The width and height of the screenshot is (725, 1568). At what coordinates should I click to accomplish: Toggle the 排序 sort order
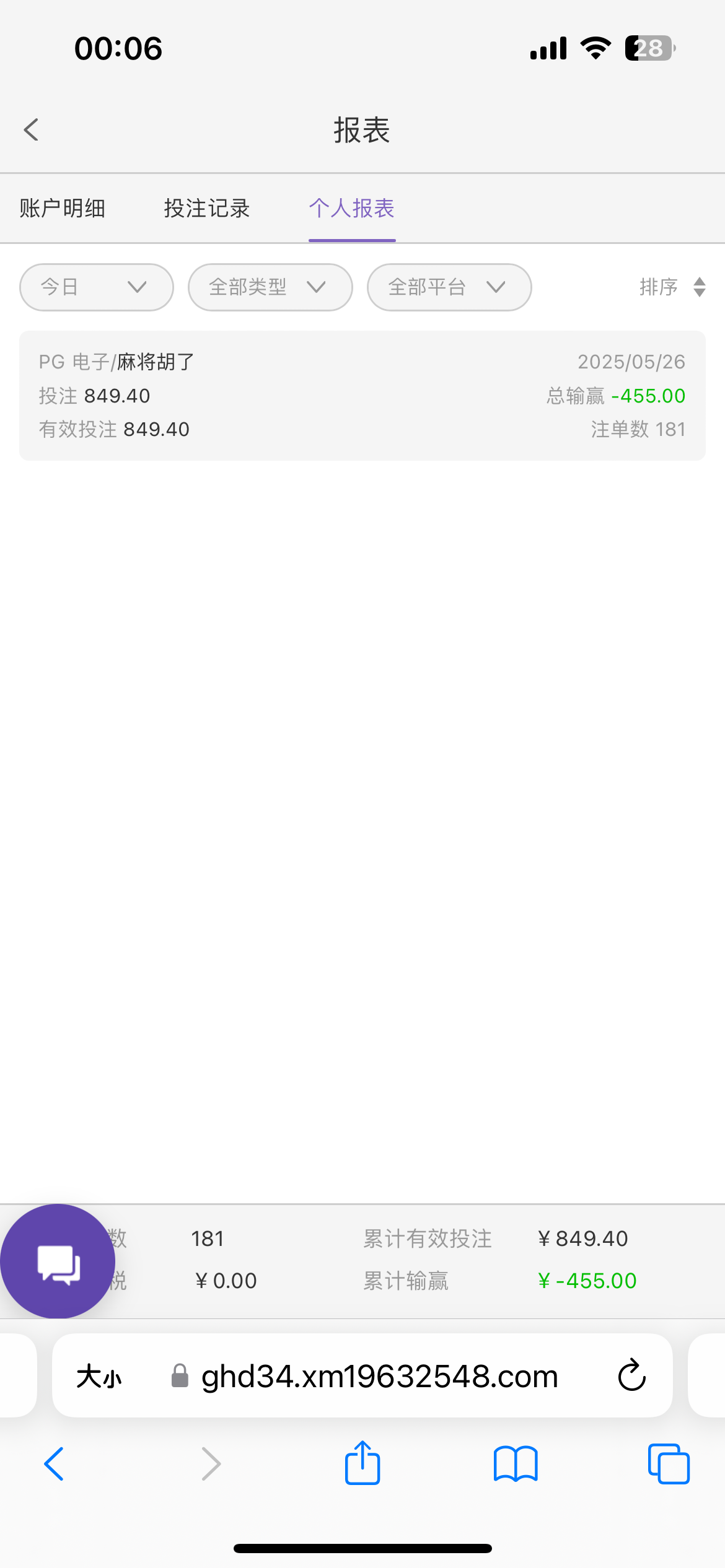pyautogui.click(x=672, y=287)
